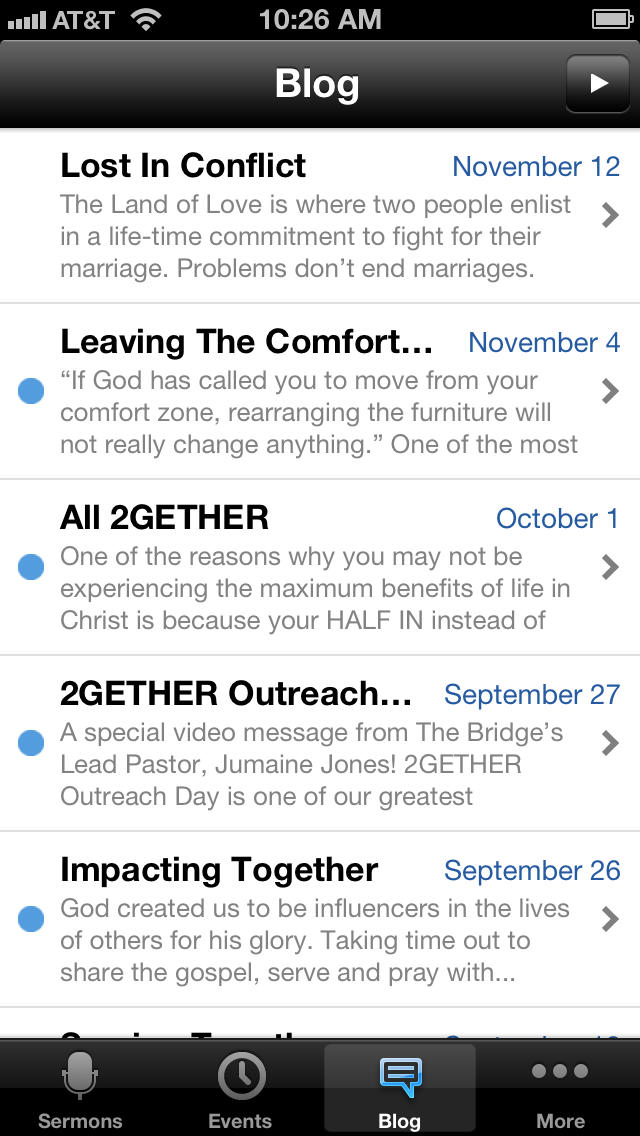Read the Leaving The Comfort… post
Image resolution: width=640 pixels, height=1136 pixels.
pyautogui.click(x=320, y=391)
